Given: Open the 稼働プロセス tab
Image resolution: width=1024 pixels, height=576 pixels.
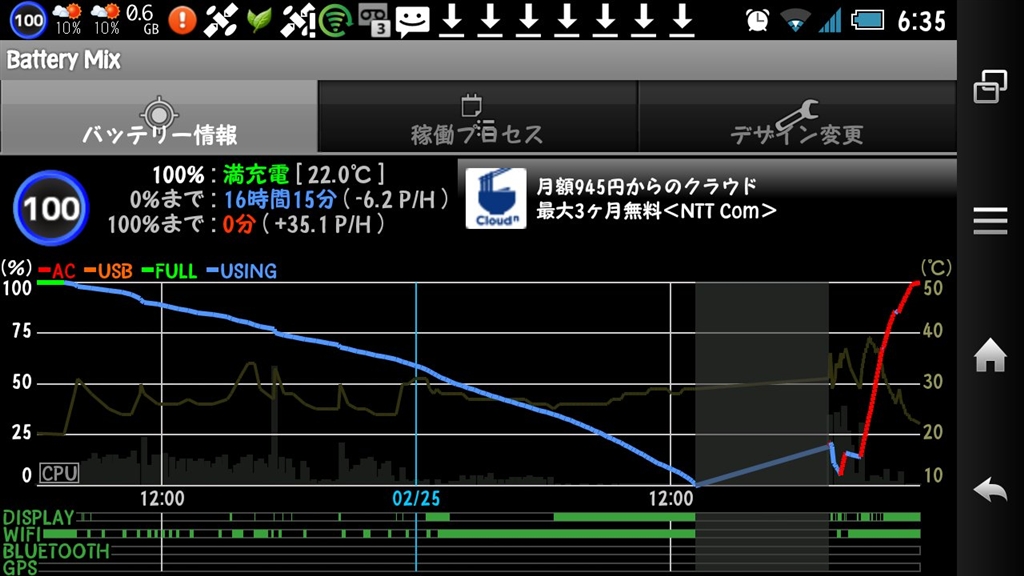Looking at the screenshot, I should coord(477,118).
